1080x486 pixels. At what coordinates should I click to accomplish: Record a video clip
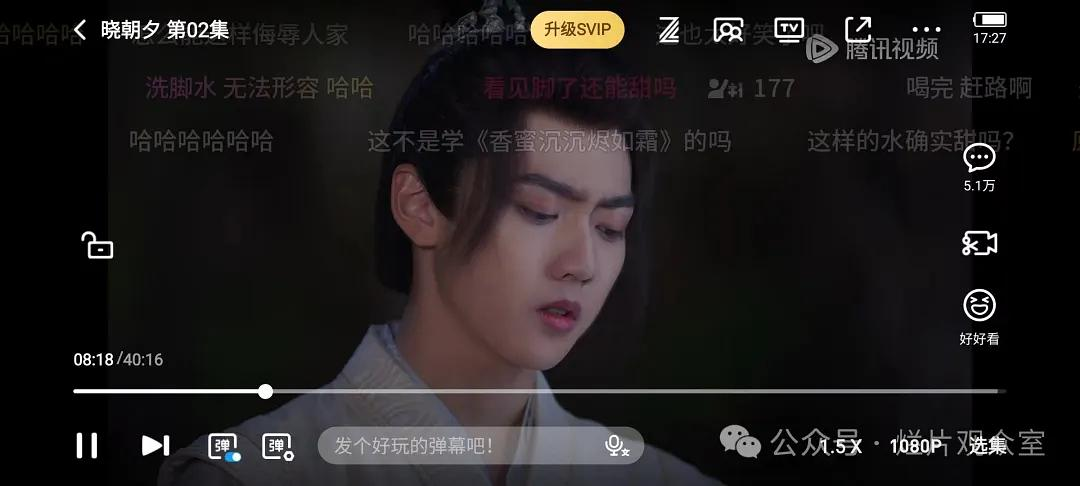tap(979, 243)
